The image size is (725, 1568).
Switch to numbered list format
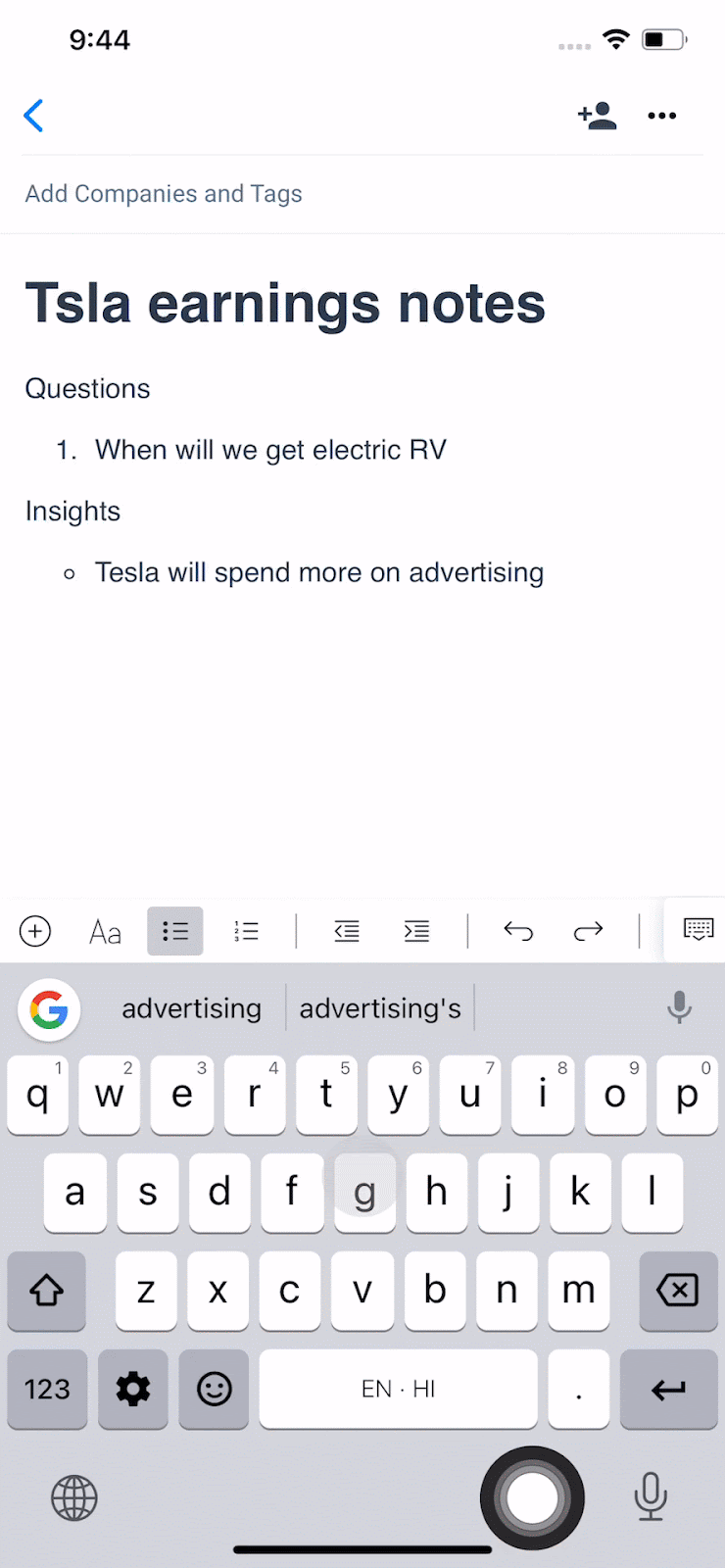pos(246,931)
